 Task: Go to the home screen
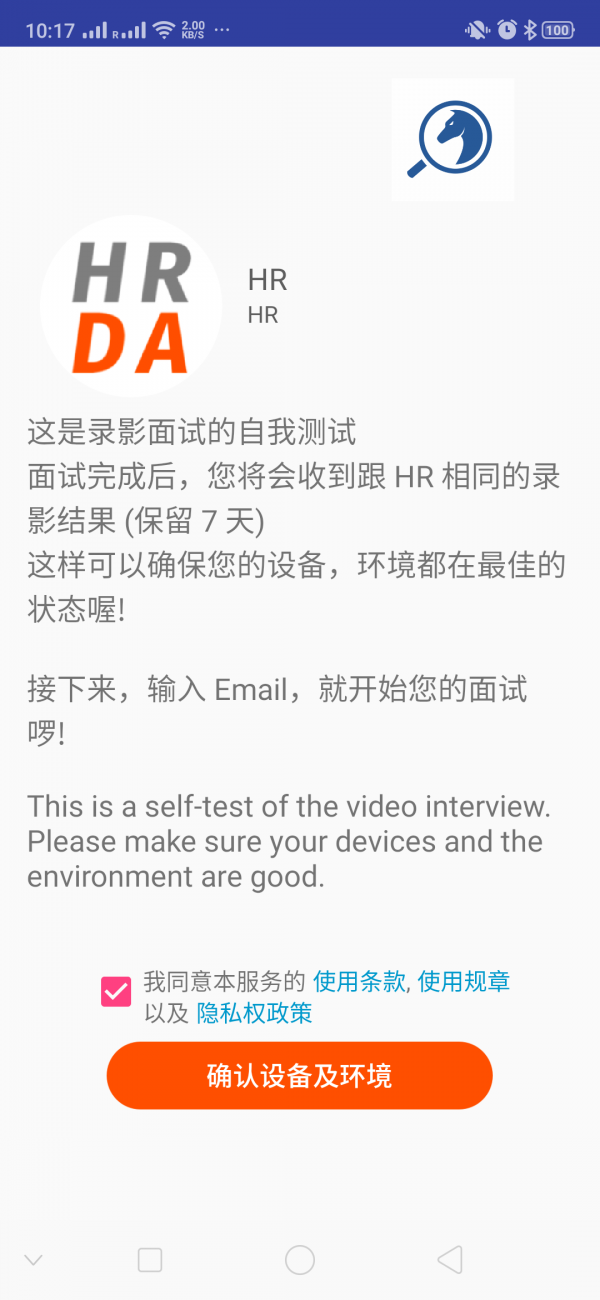coord(300,1259)
